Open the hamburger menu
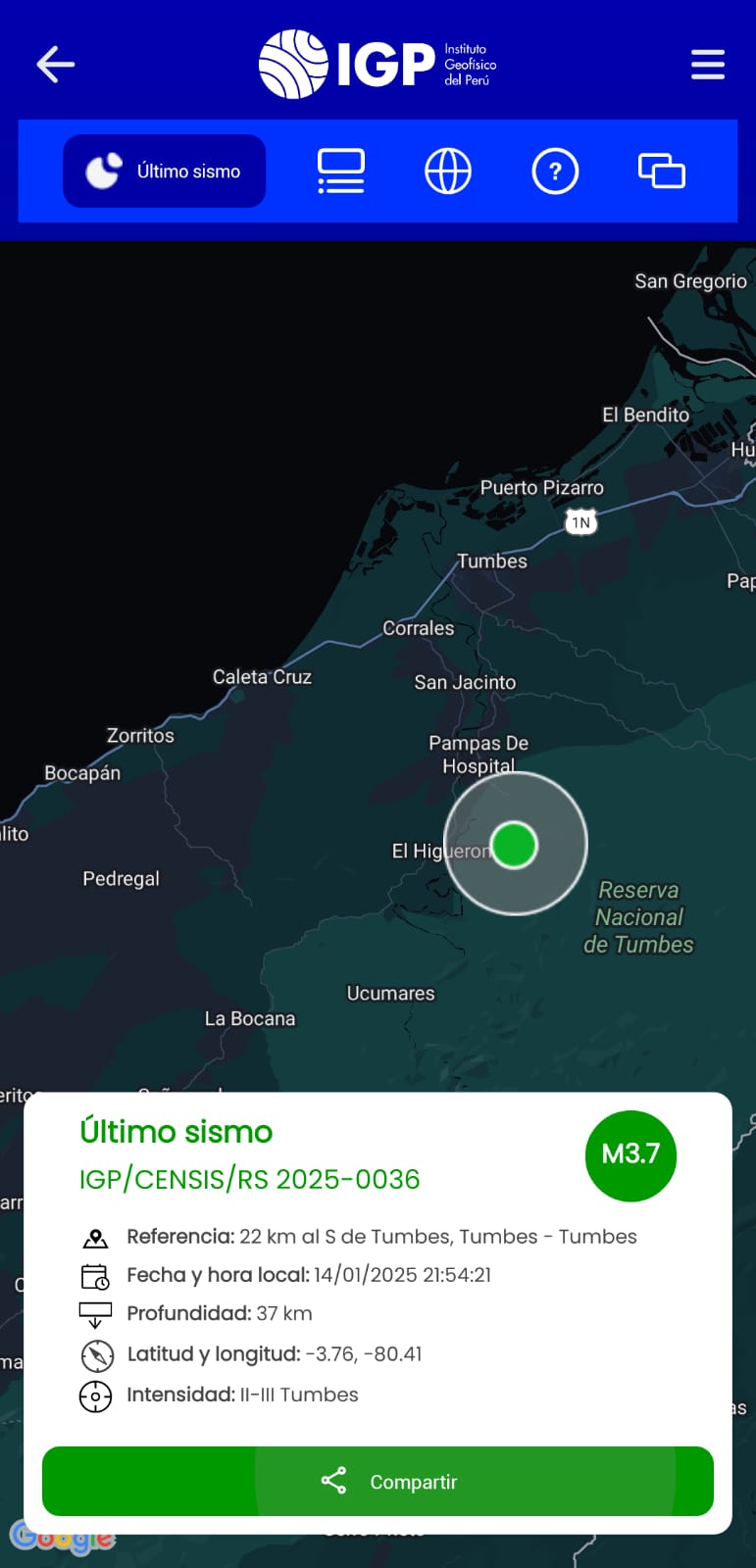This screenshot has height=1568, width=756. 707,65
